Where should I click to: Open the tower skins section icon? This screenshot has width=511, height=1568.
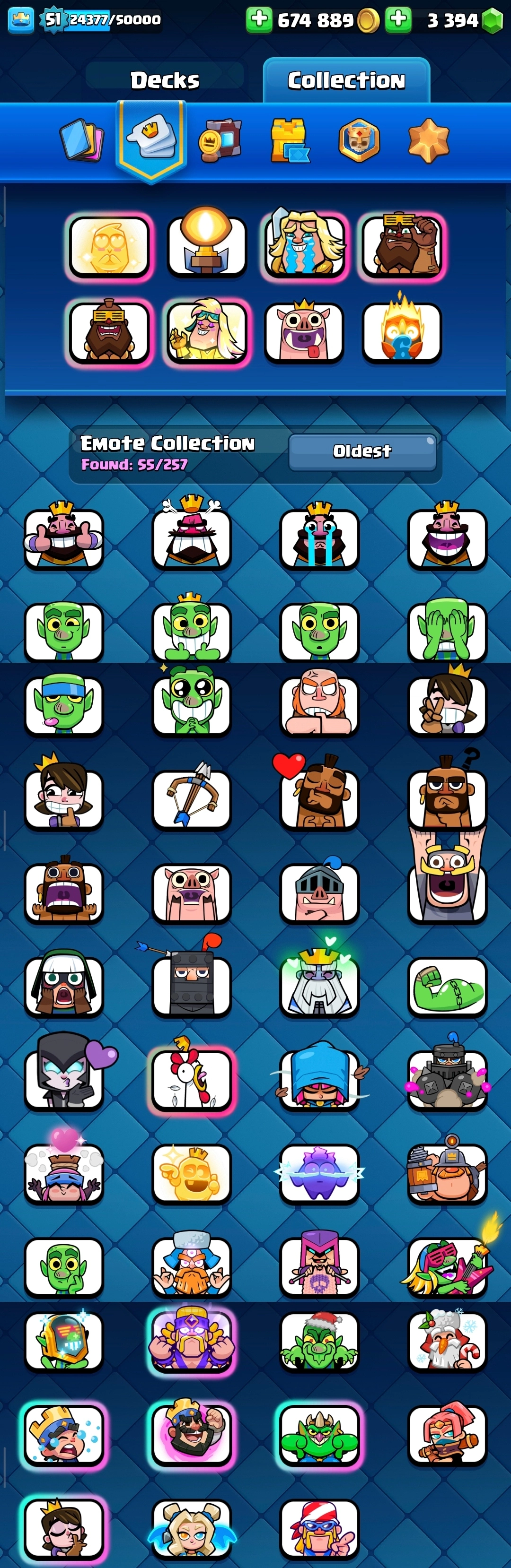pos(289,140)
